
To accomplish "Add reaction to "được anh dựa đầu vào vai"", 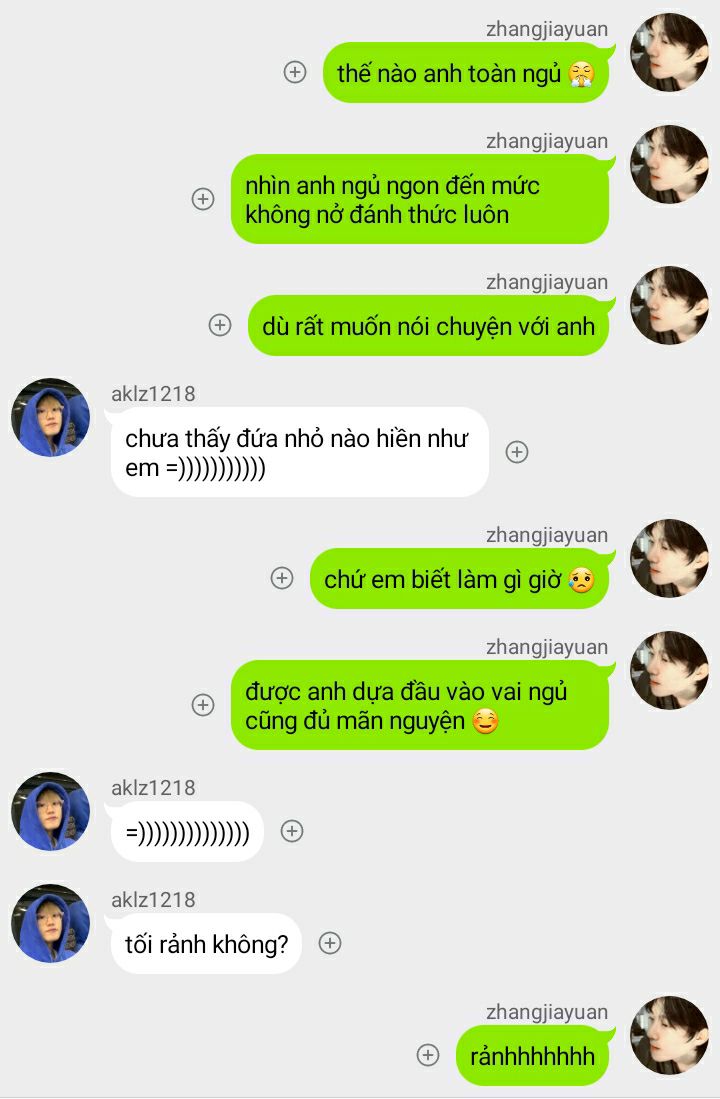I will pyautogui.click(x=203, y=704).
